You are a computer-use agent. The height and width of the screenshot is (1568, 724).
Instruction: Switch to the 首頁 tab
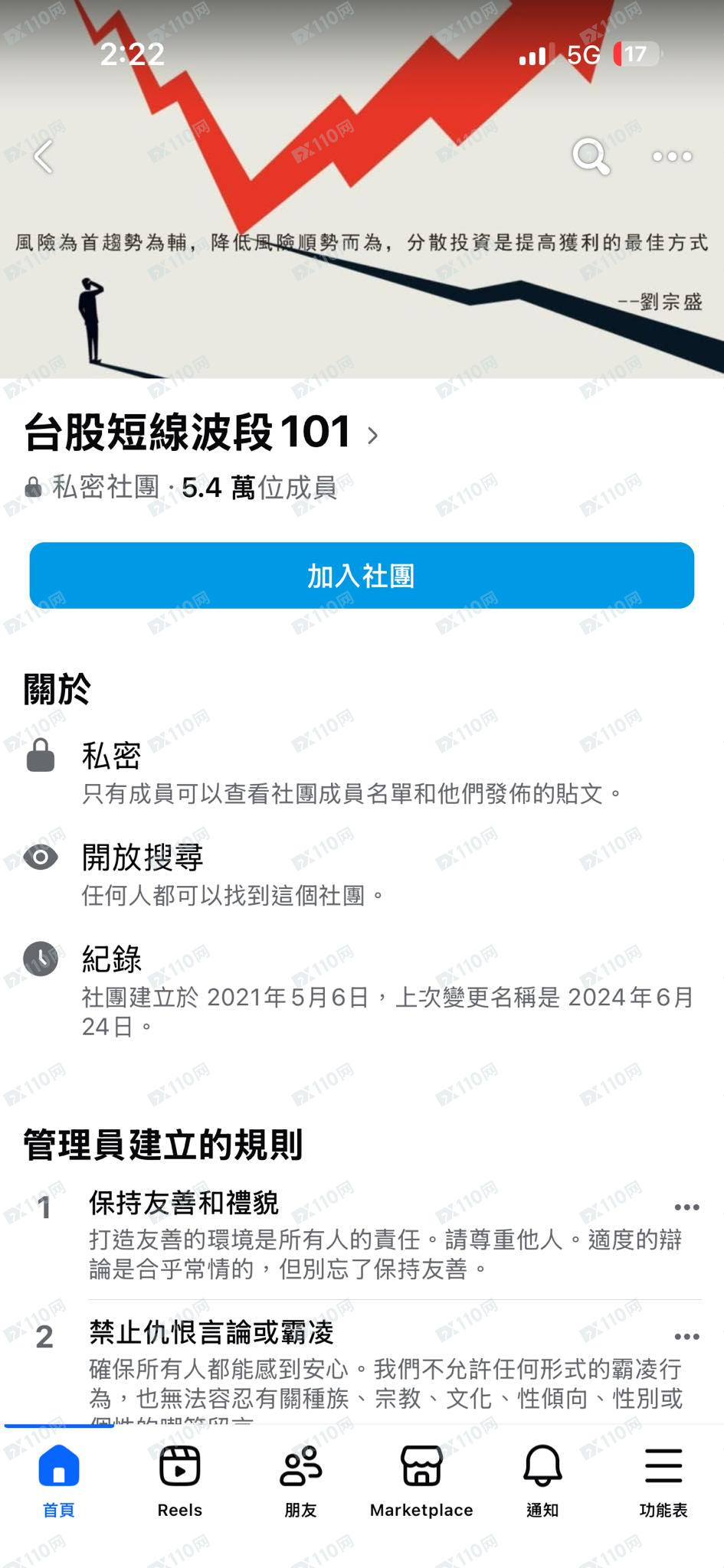(x=59, y=1480)
